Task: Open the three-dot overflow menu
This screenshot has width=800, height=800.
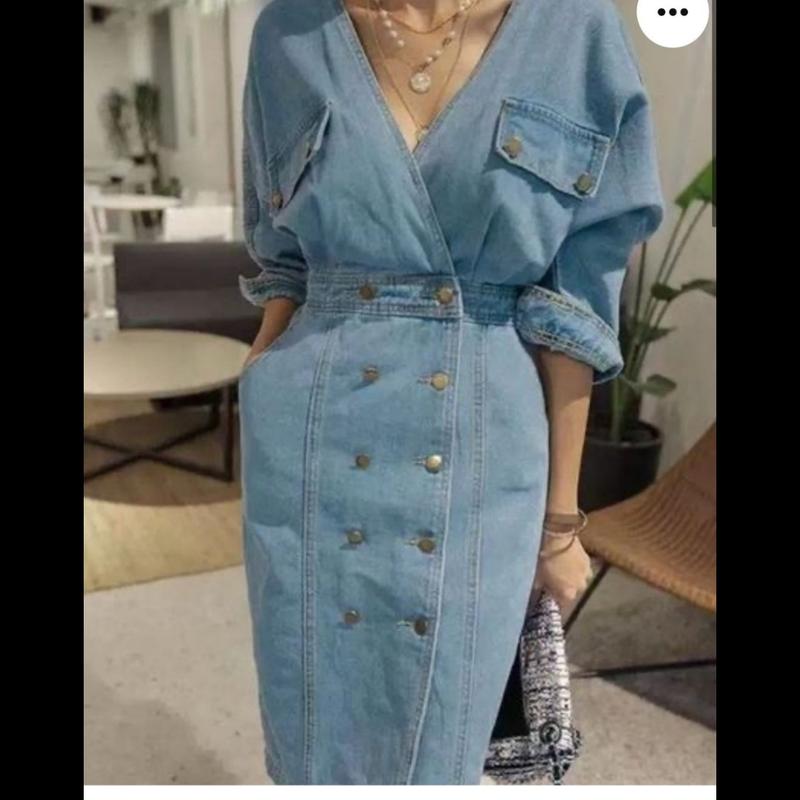Action: 672,13
